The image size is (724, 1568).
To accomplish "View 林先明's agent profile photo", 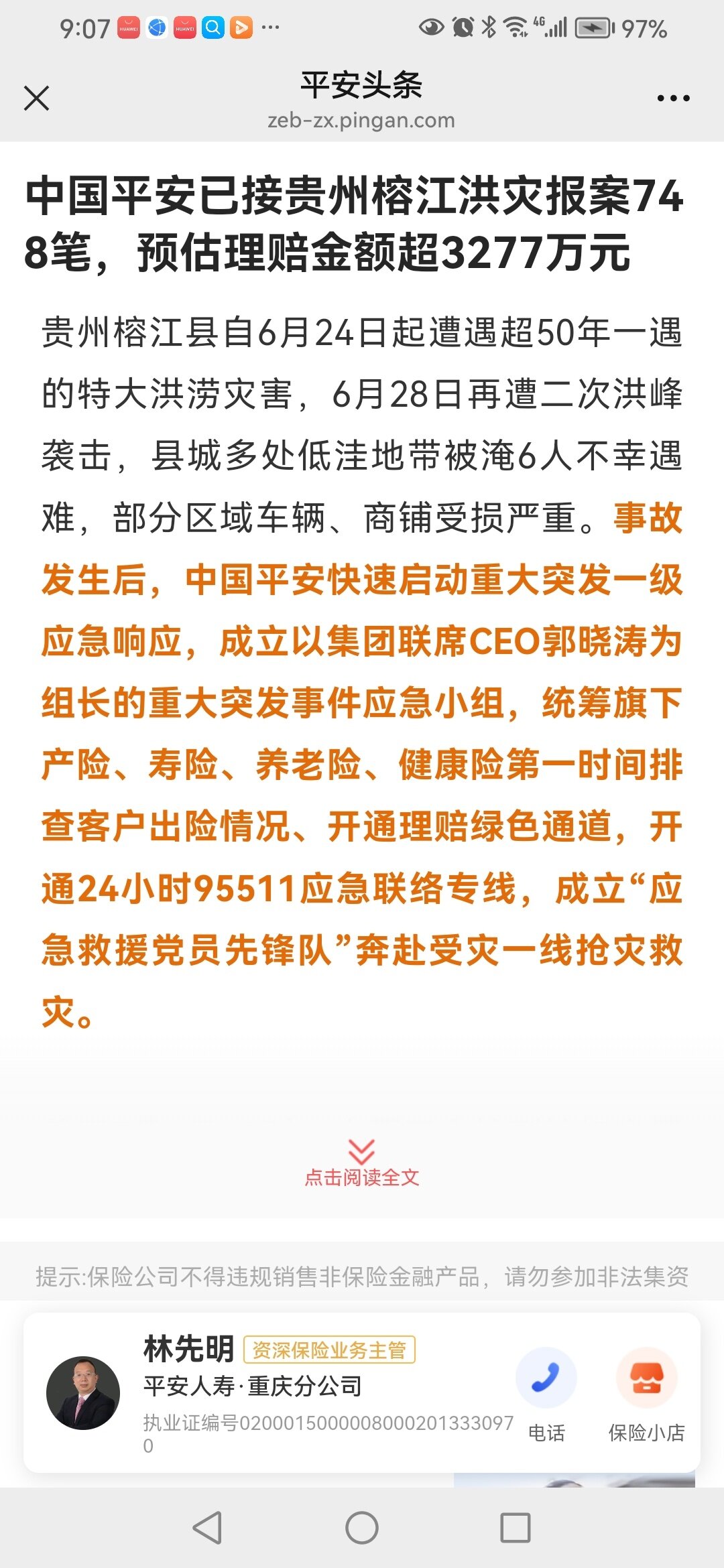I will 83,1393.
